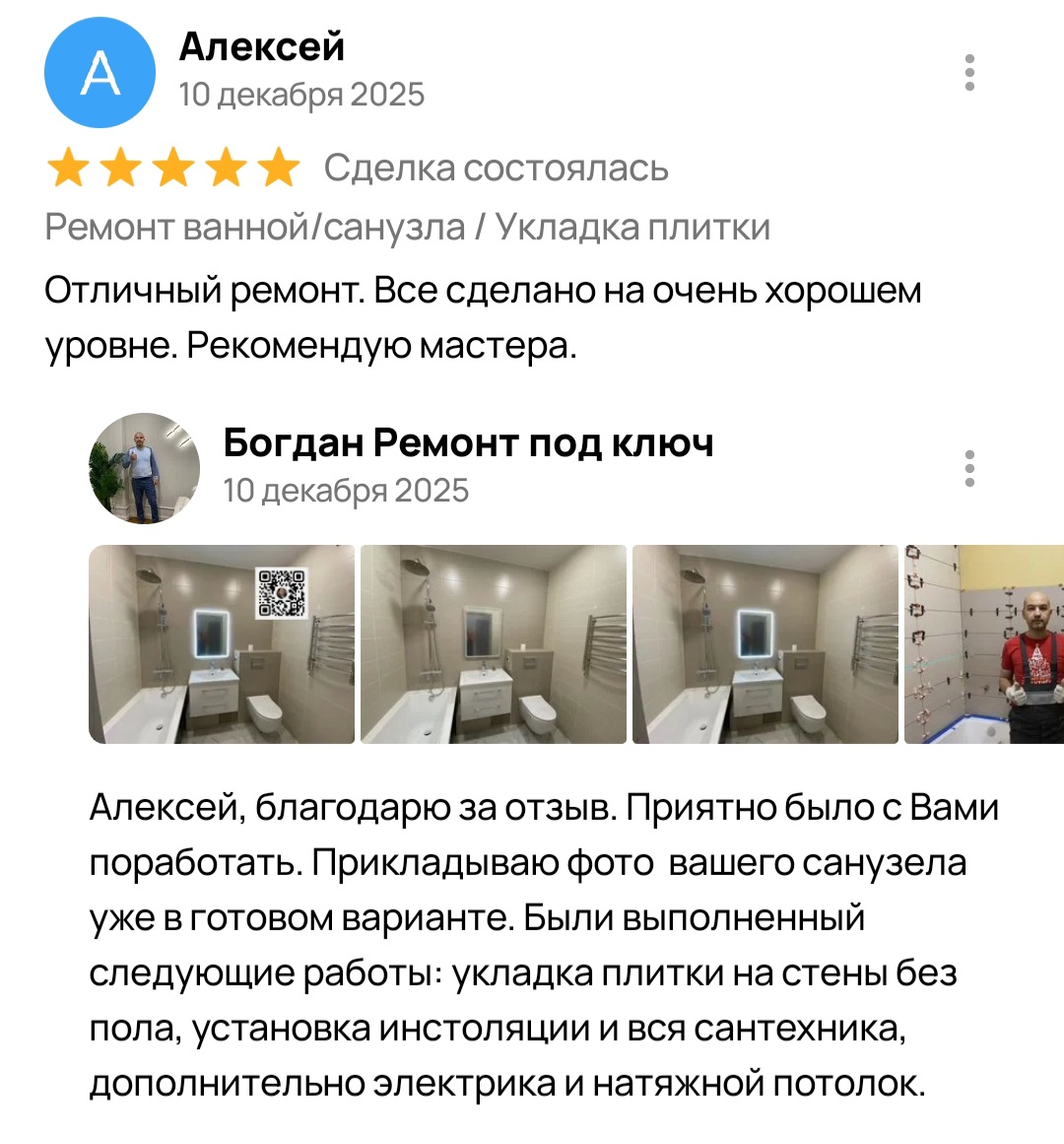This screenshot has width=1064, height=1144.
Task: View the second bathroom photo in the reply
Action: click(x=494, y=644)
